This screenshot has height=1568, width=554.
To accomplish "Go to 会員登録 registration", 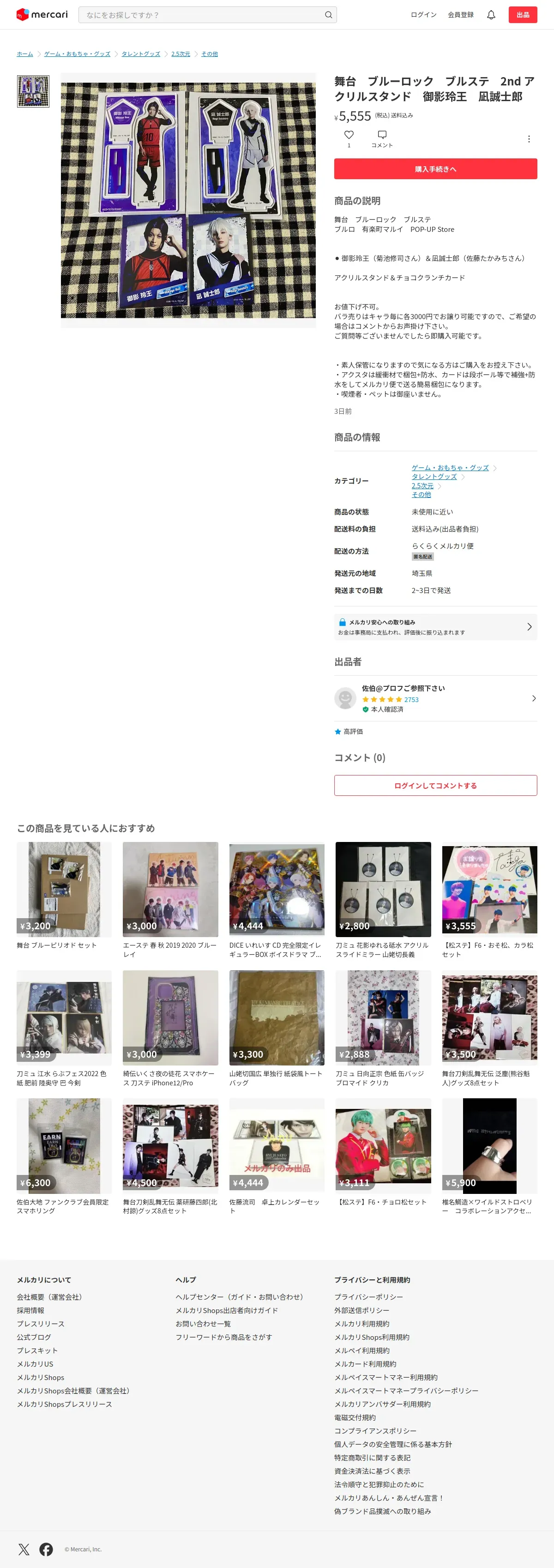I will tap(460, 15).
